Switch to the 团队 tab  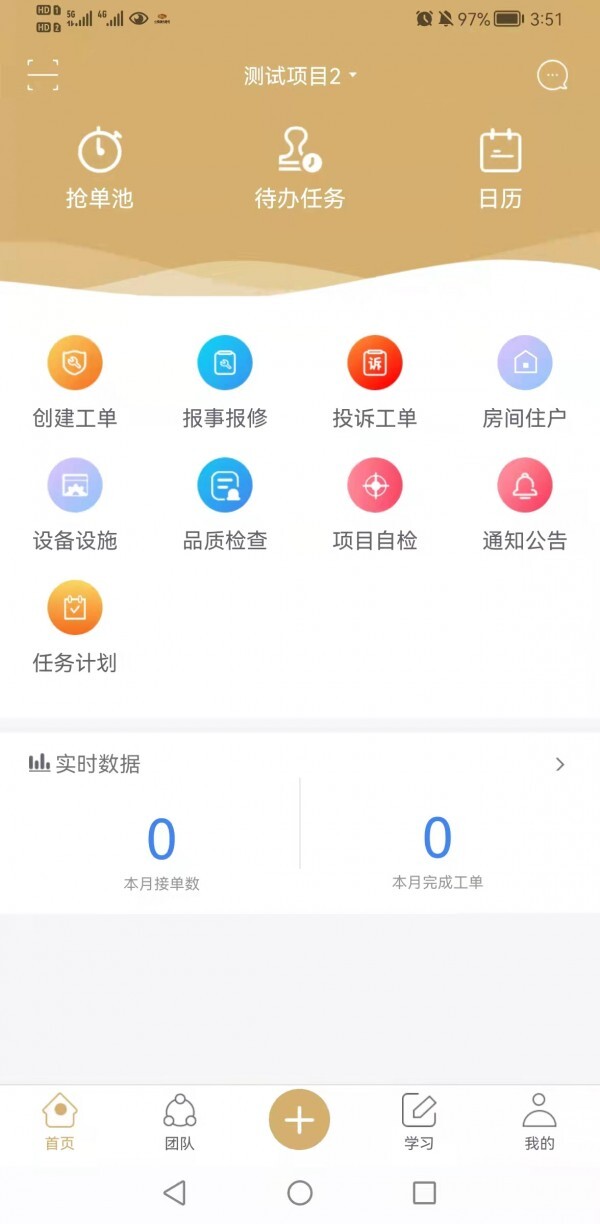click(x=180, y=1122)
